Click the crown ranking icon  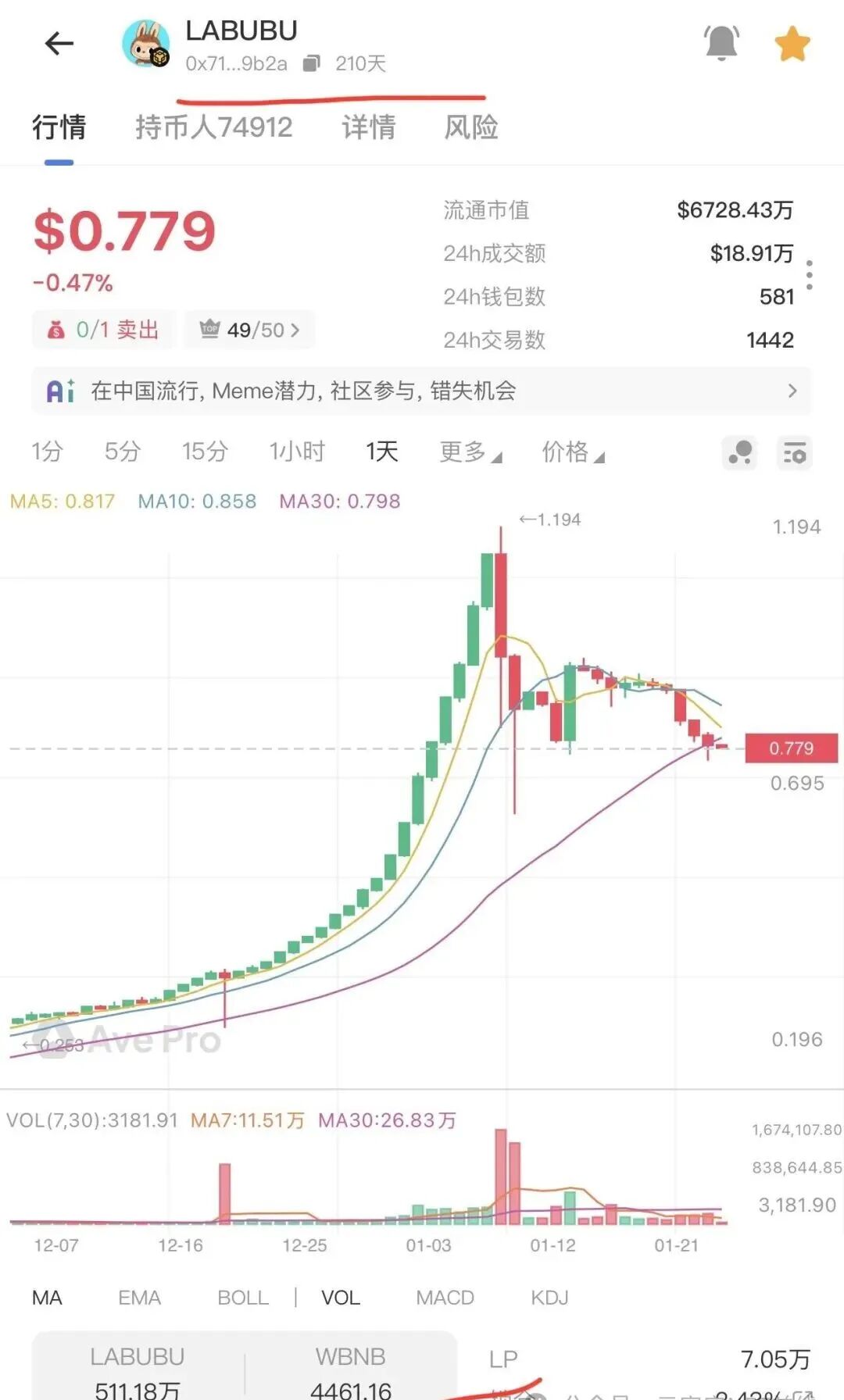[x=209, y=330]
